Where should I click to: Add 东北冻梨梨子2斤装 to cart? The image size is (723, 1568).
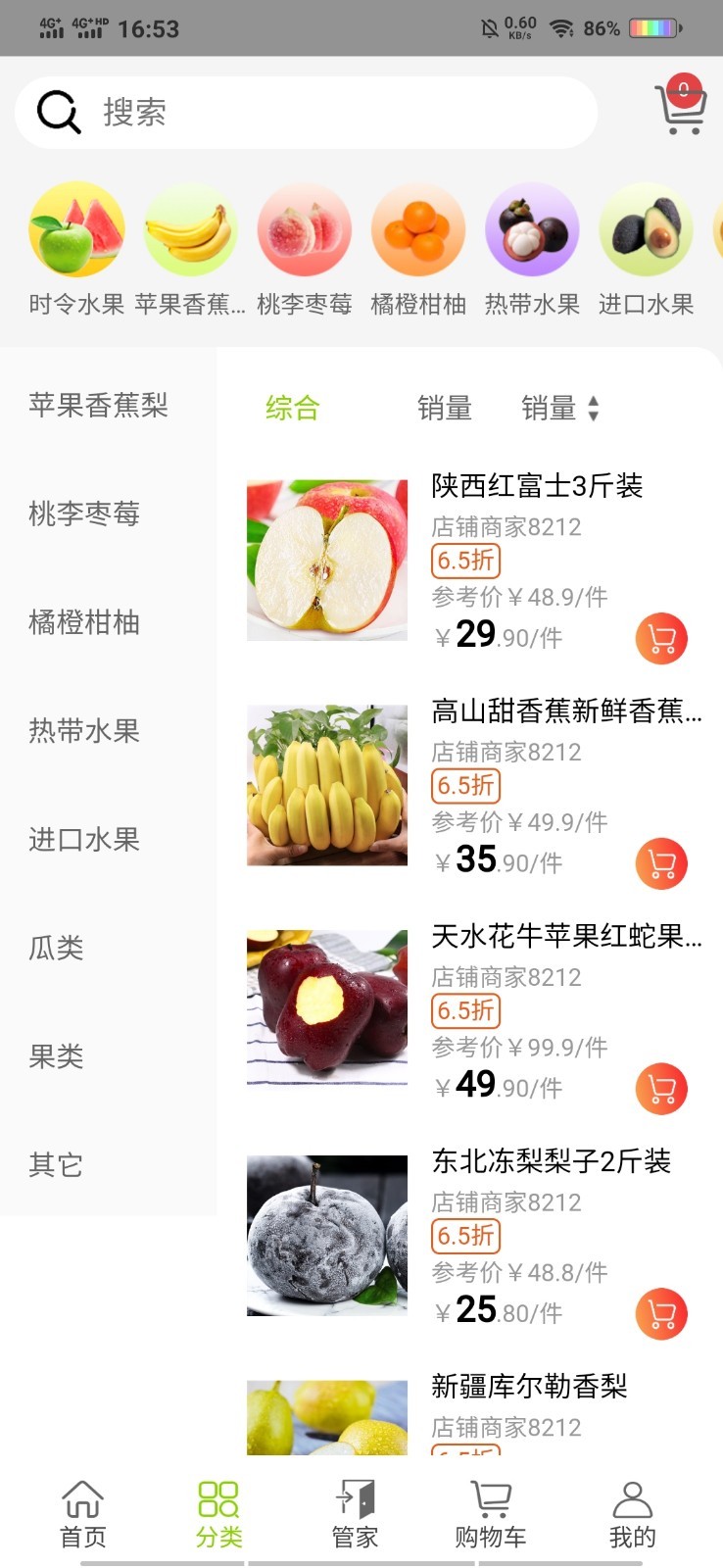pos(661,1314)
